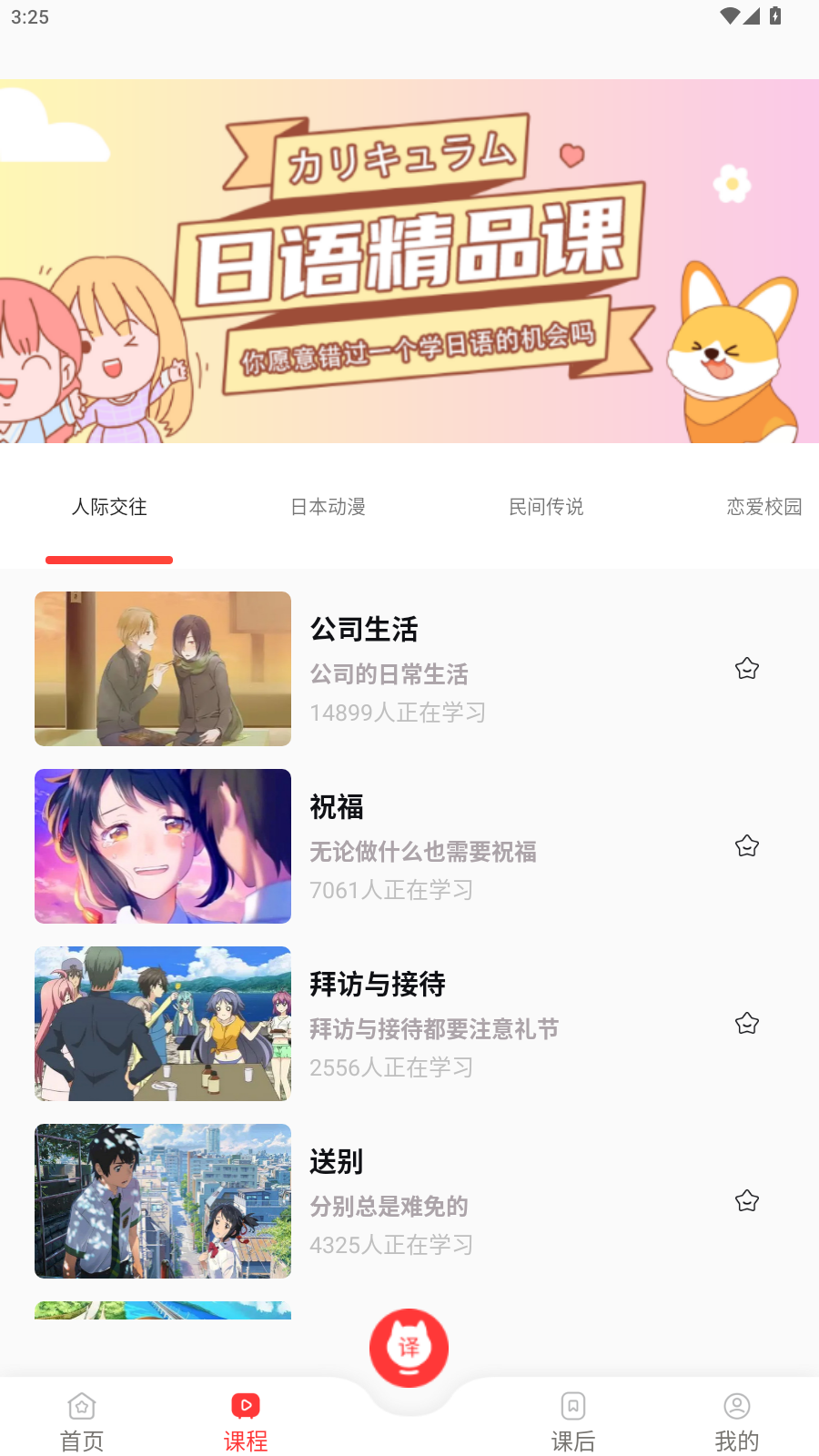Open the 祝福 course thumbnail image

click(x=162, y=846)
